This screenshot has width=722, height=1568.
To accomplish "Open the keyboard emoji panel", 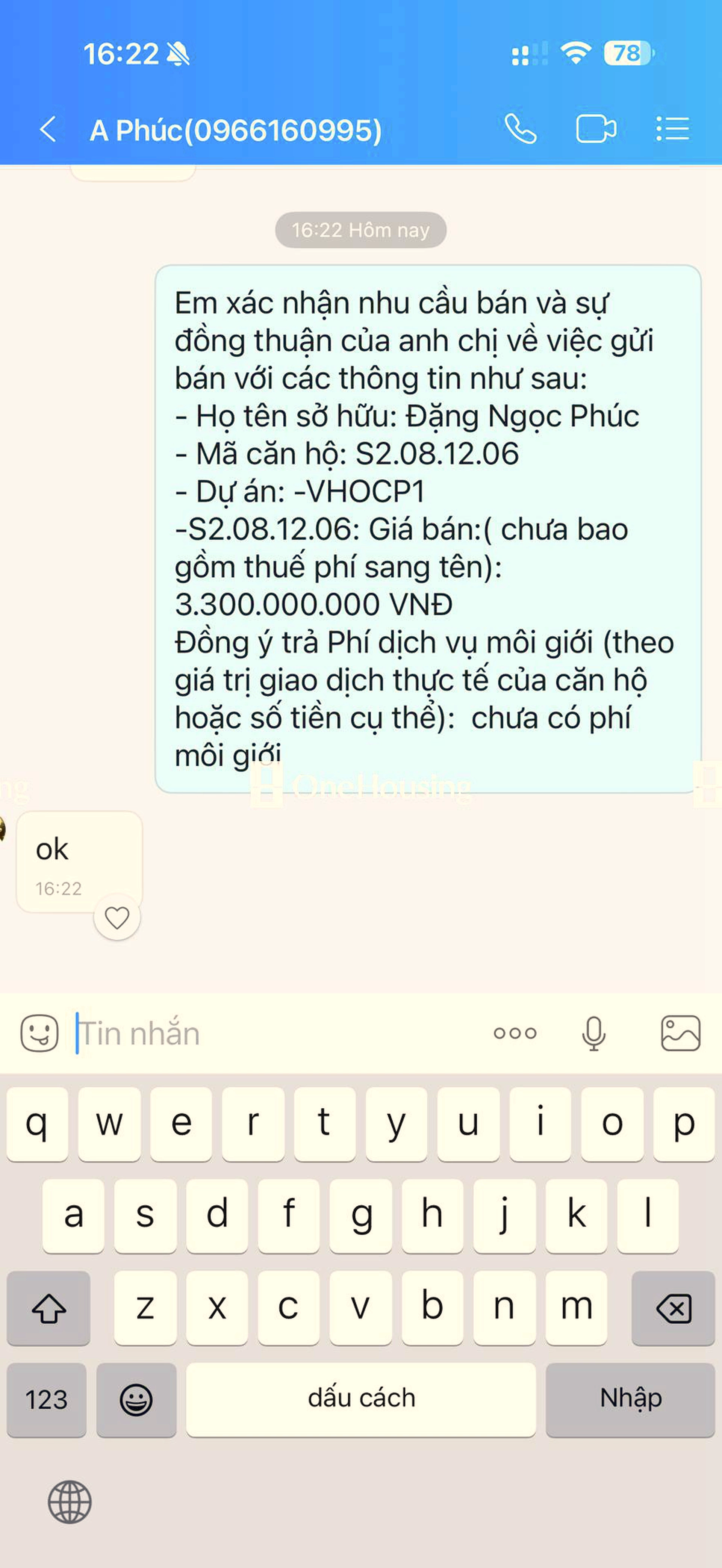I will 136,1398.
